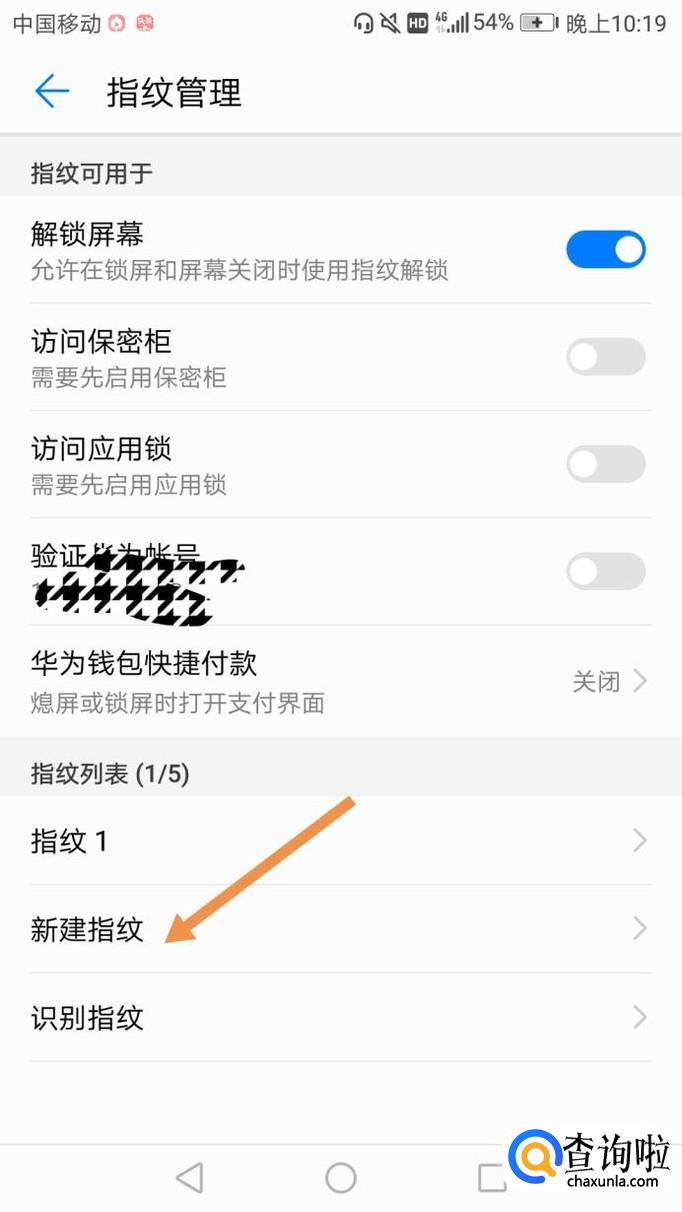The width and height of the screenshot is (682, 1212).
Task: Toggle fingerprint verification for 华为帐号
Action: point(606,572)
